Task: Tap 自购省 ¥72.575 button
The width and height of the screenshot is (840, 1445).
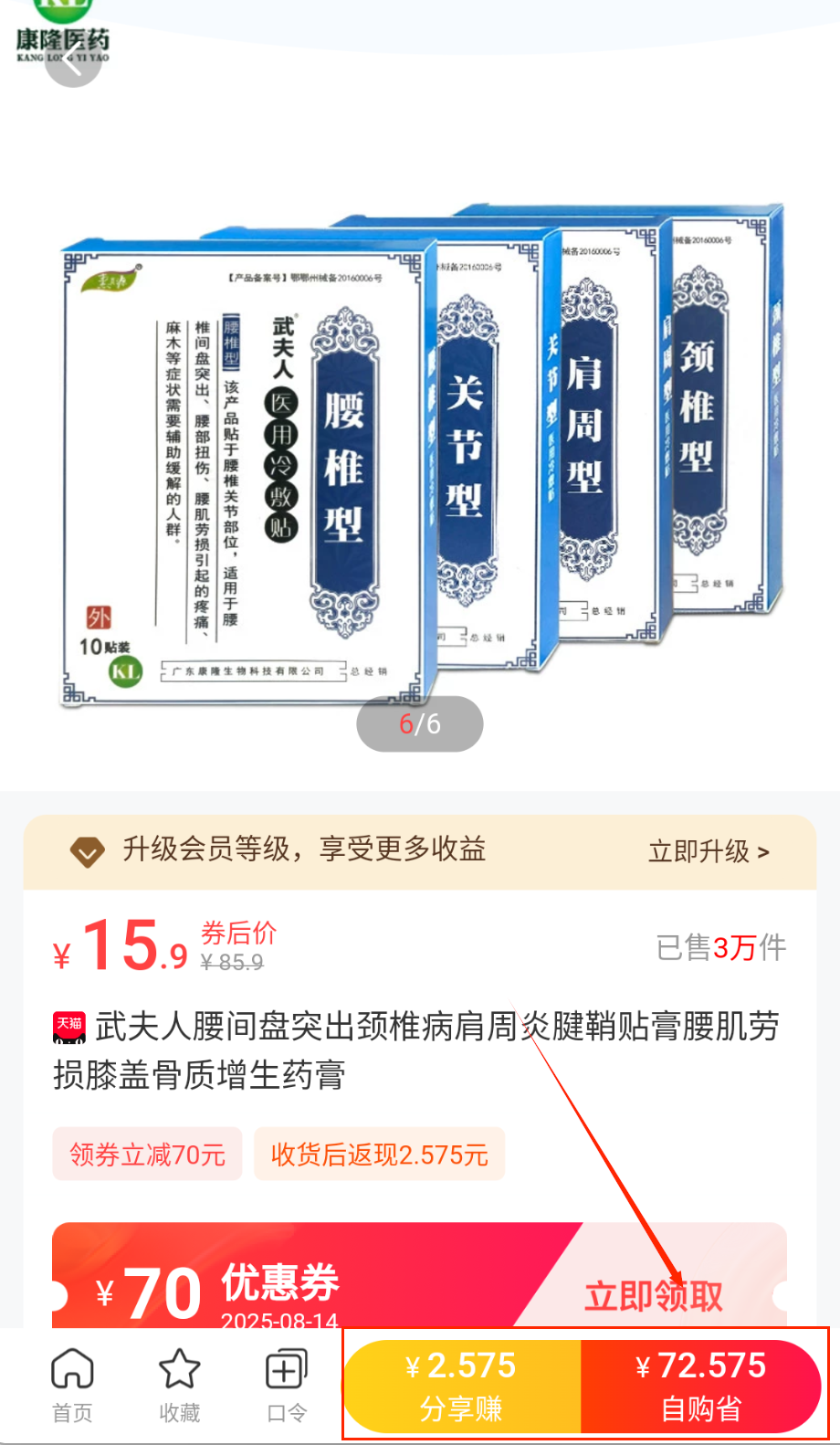Action: coord(700,1385)
